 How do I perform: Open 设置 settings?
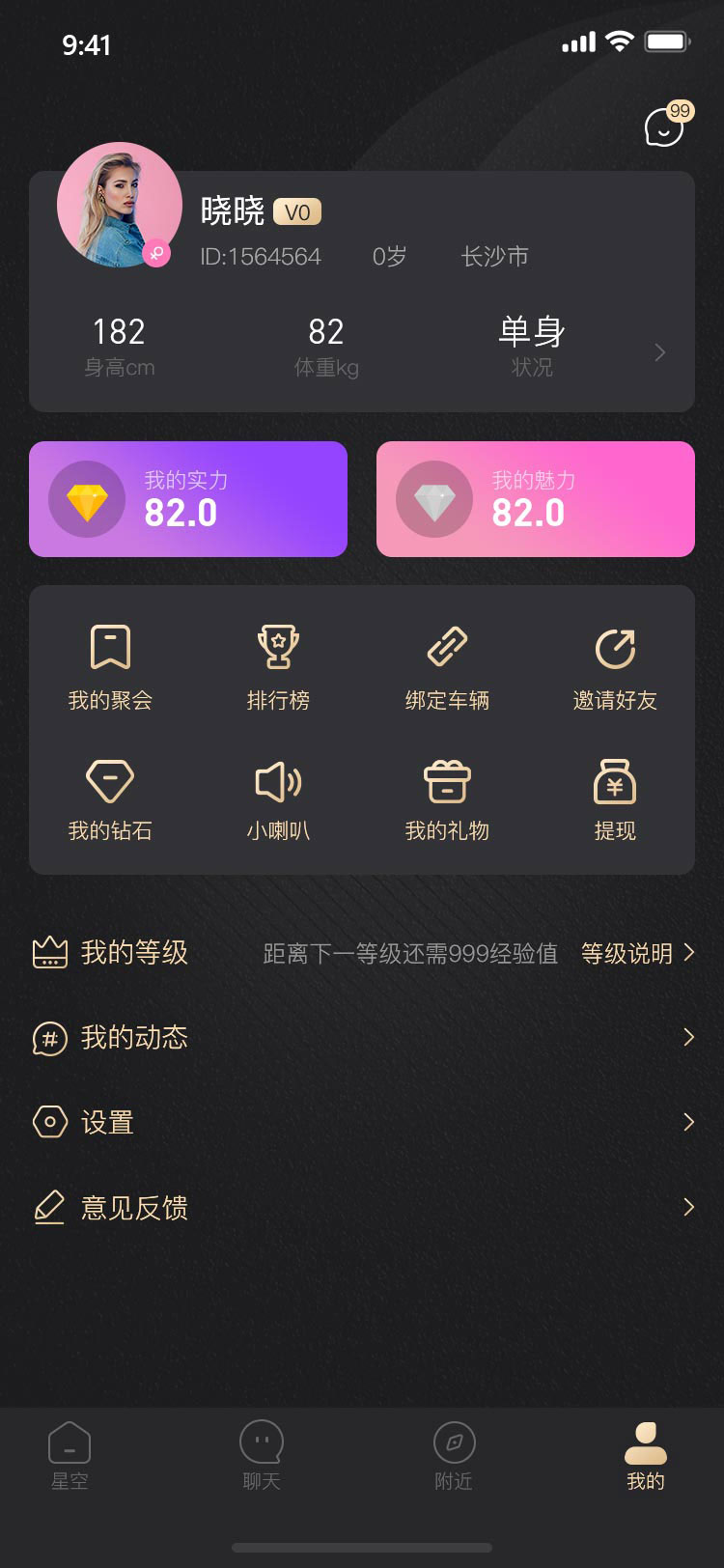tap(362, 1122)
